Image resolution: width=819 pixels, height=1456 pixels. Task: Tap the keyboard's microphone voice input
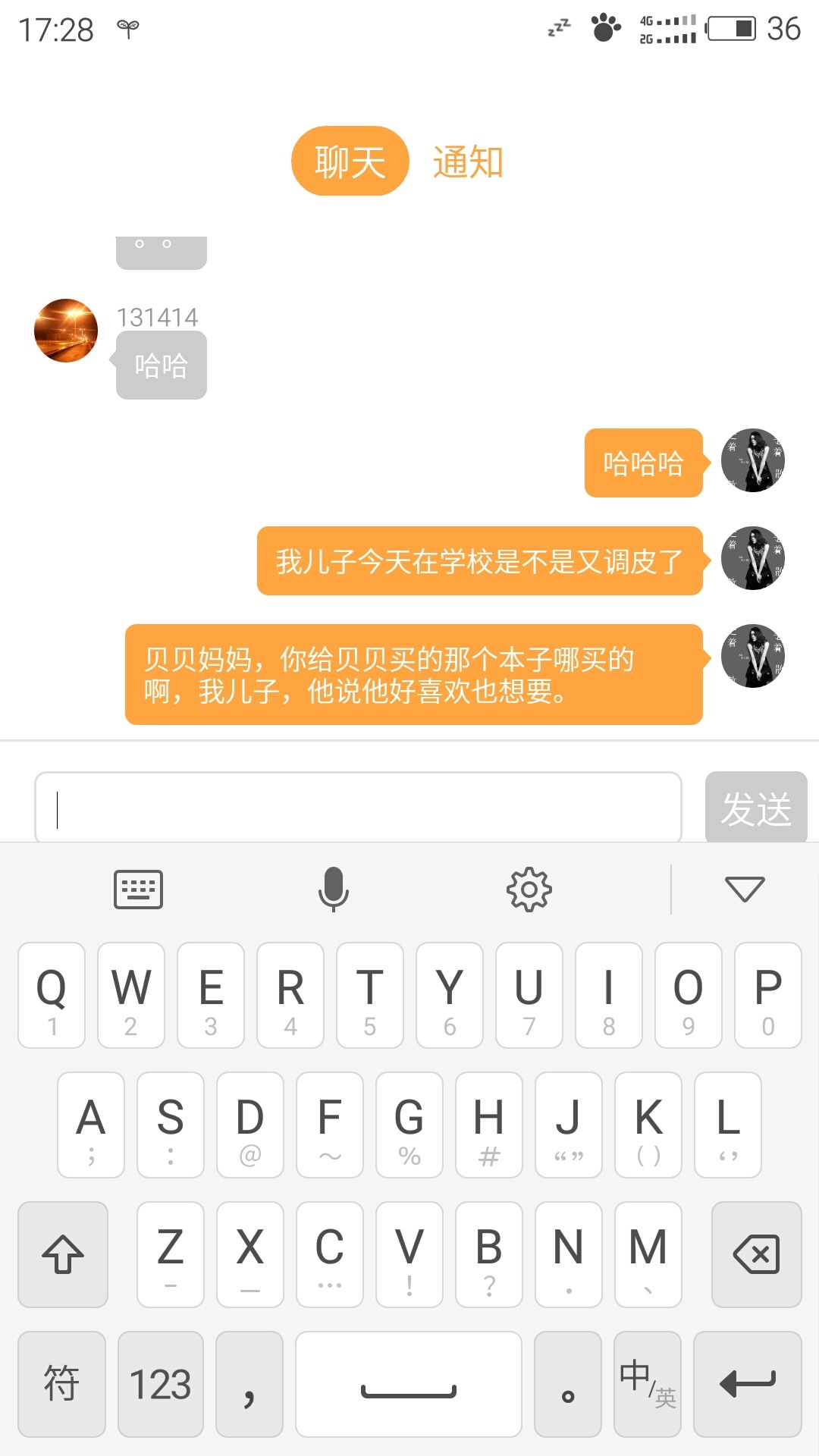tap(333, 889)
